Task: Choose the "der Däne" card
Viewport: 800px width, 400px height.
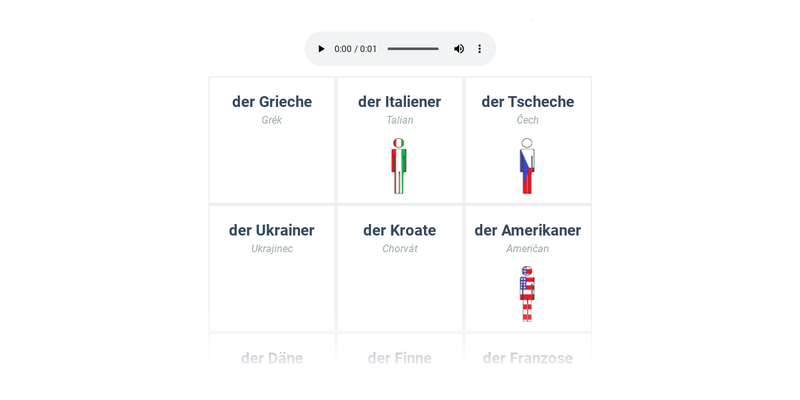Action: [272, 359]
